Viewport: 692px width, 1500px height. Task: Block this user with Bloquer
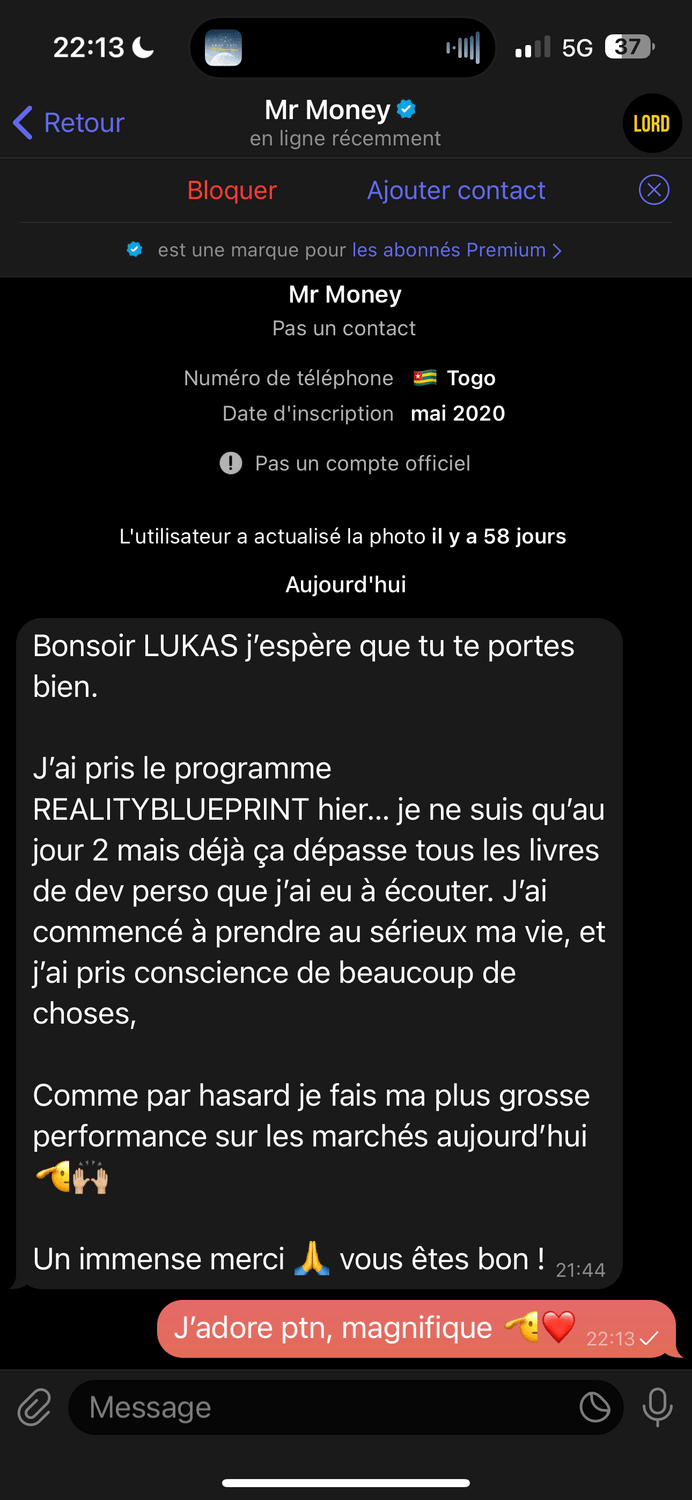[x=232, y=190]
